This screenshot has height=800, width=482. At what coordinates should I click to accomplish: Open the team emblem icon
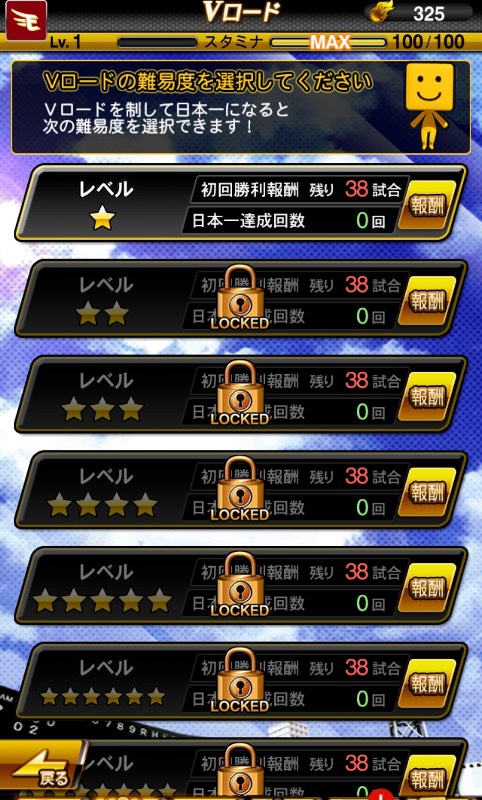tap(26, 20)
